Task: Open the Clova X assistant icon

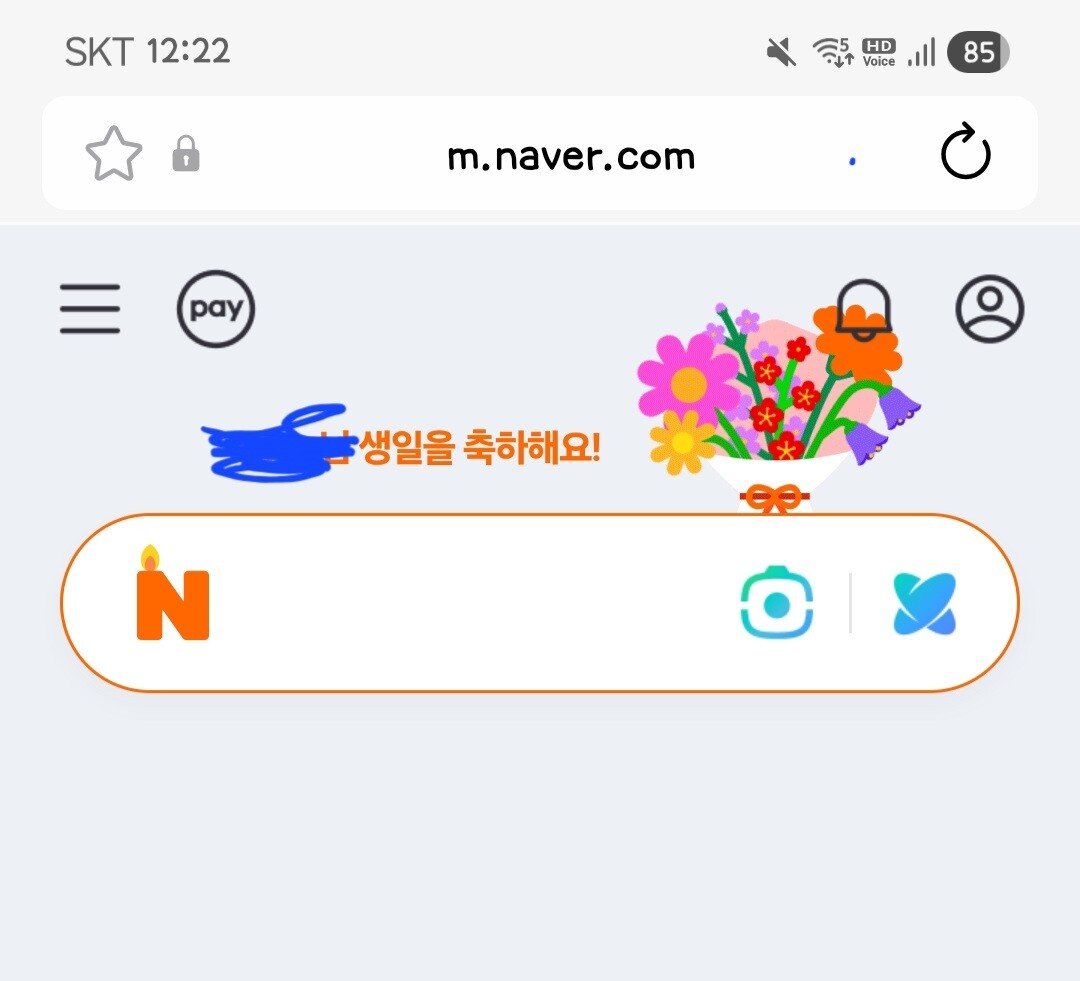Action: pos(924,603)
